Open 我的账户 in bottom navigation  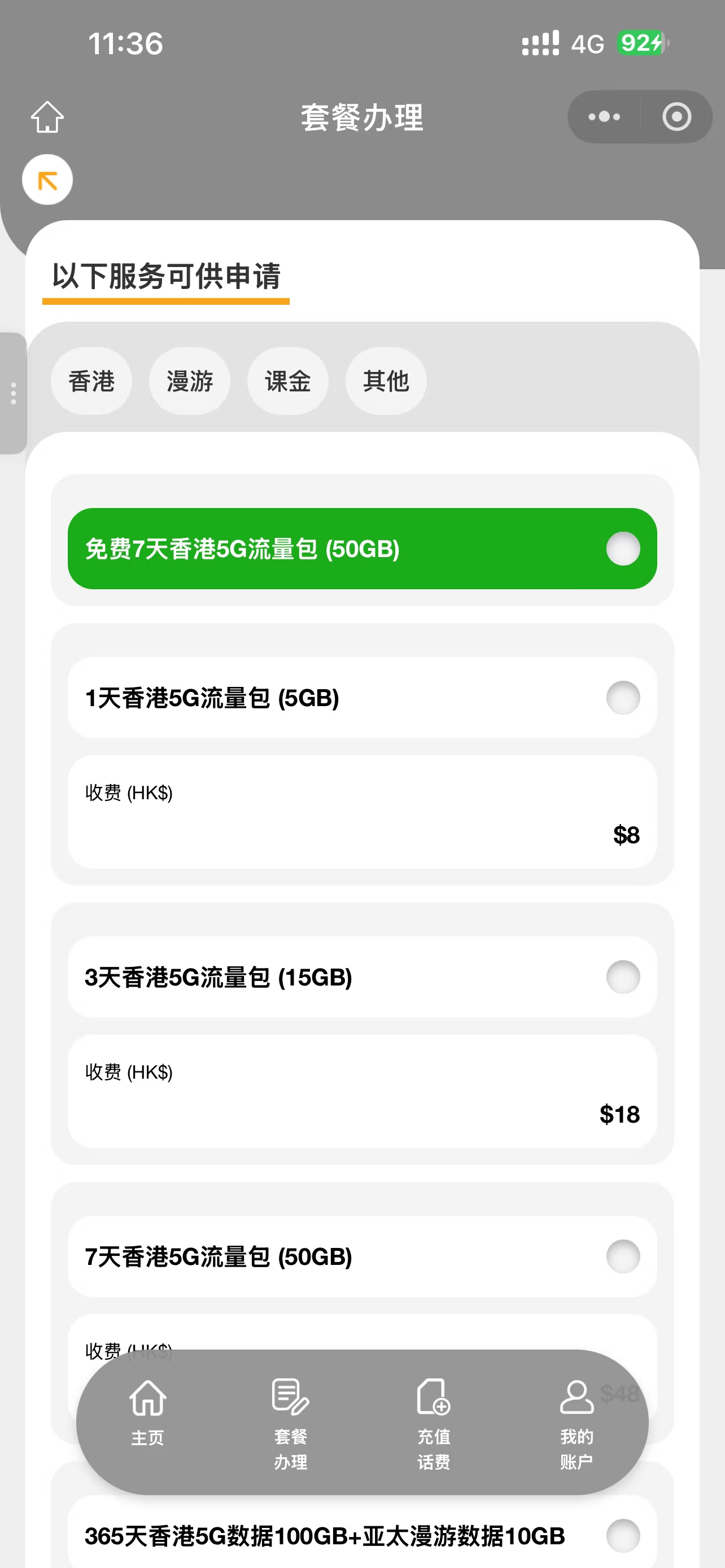(x=576, y=1421)
